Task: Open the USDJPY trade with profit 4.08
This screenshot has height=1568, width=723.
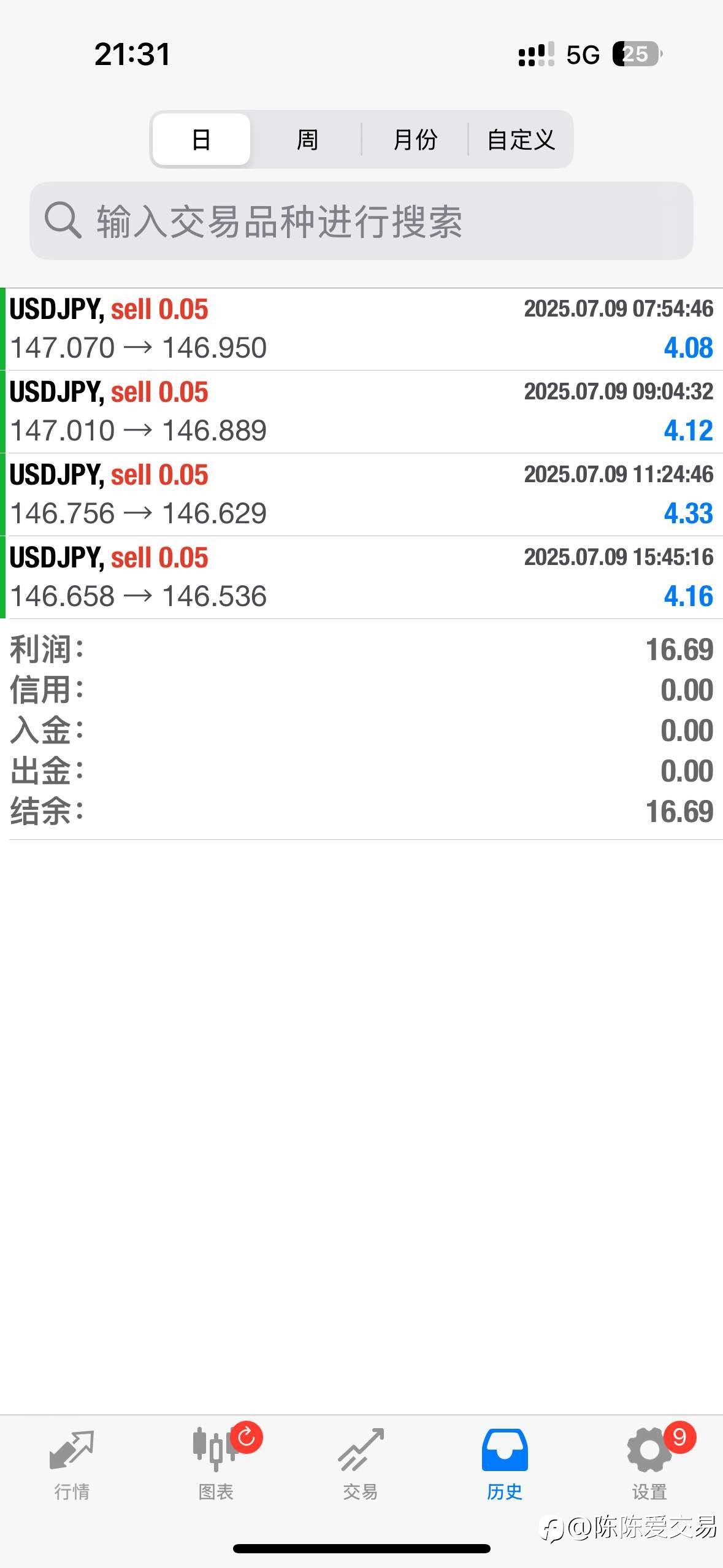Action: (x=361, y=329)
